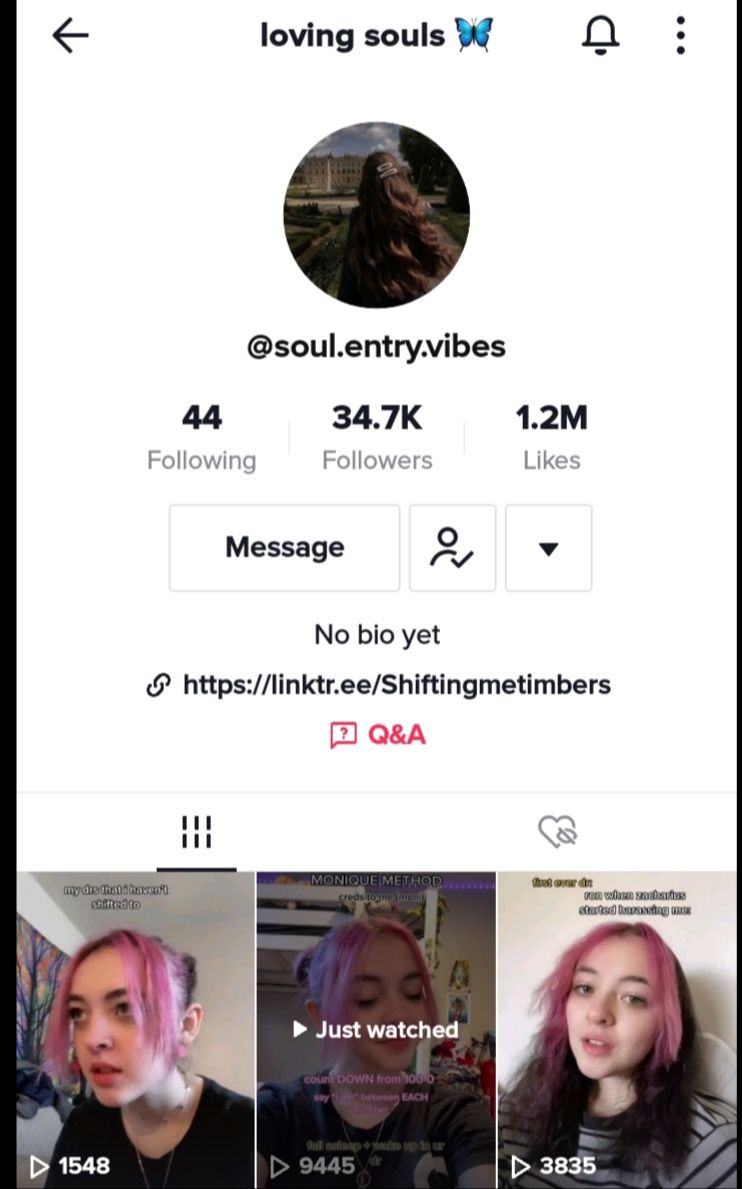Open the notifications bell
742x1189 pixels.
pos(600,36)
